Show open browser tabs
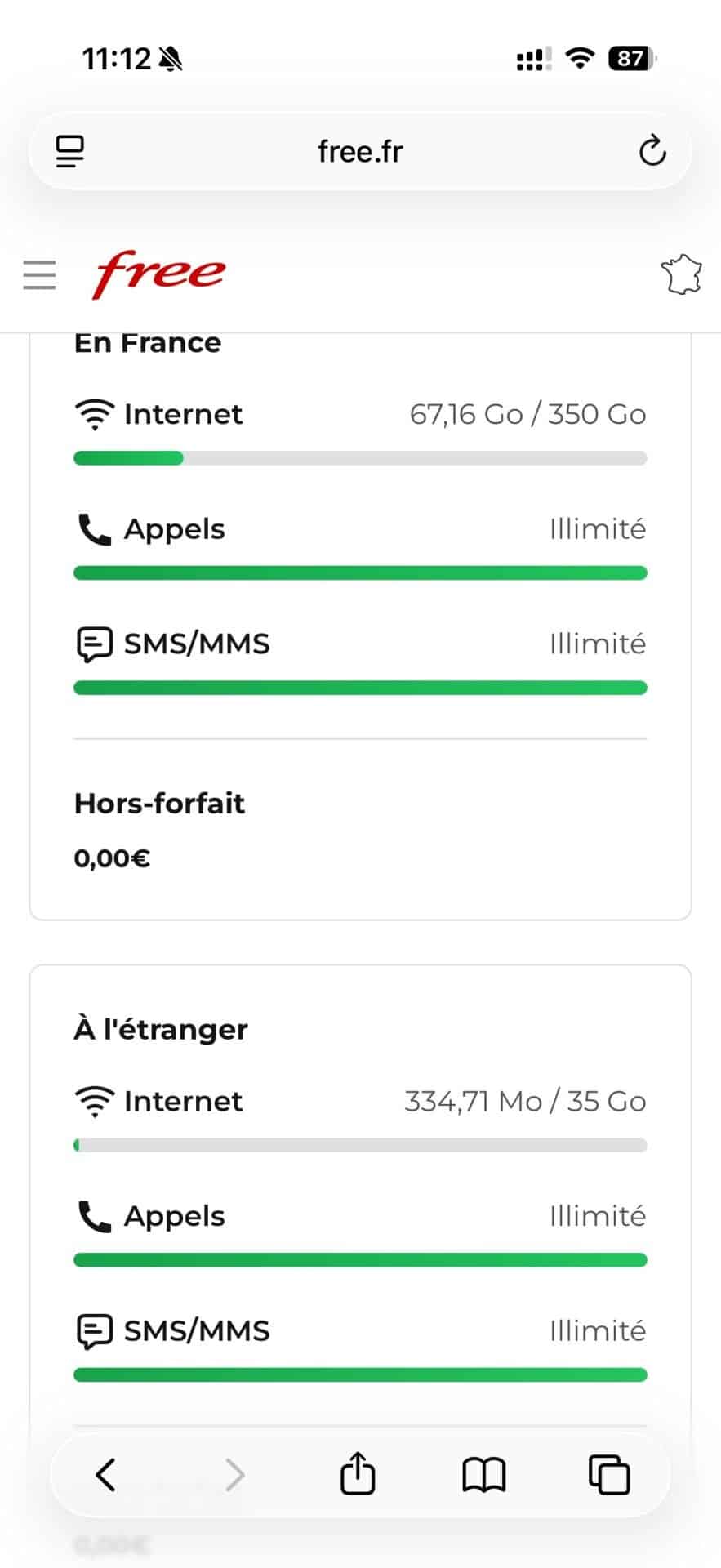This screenshot has height=1568, width=721. click(x=609, y=1474)
